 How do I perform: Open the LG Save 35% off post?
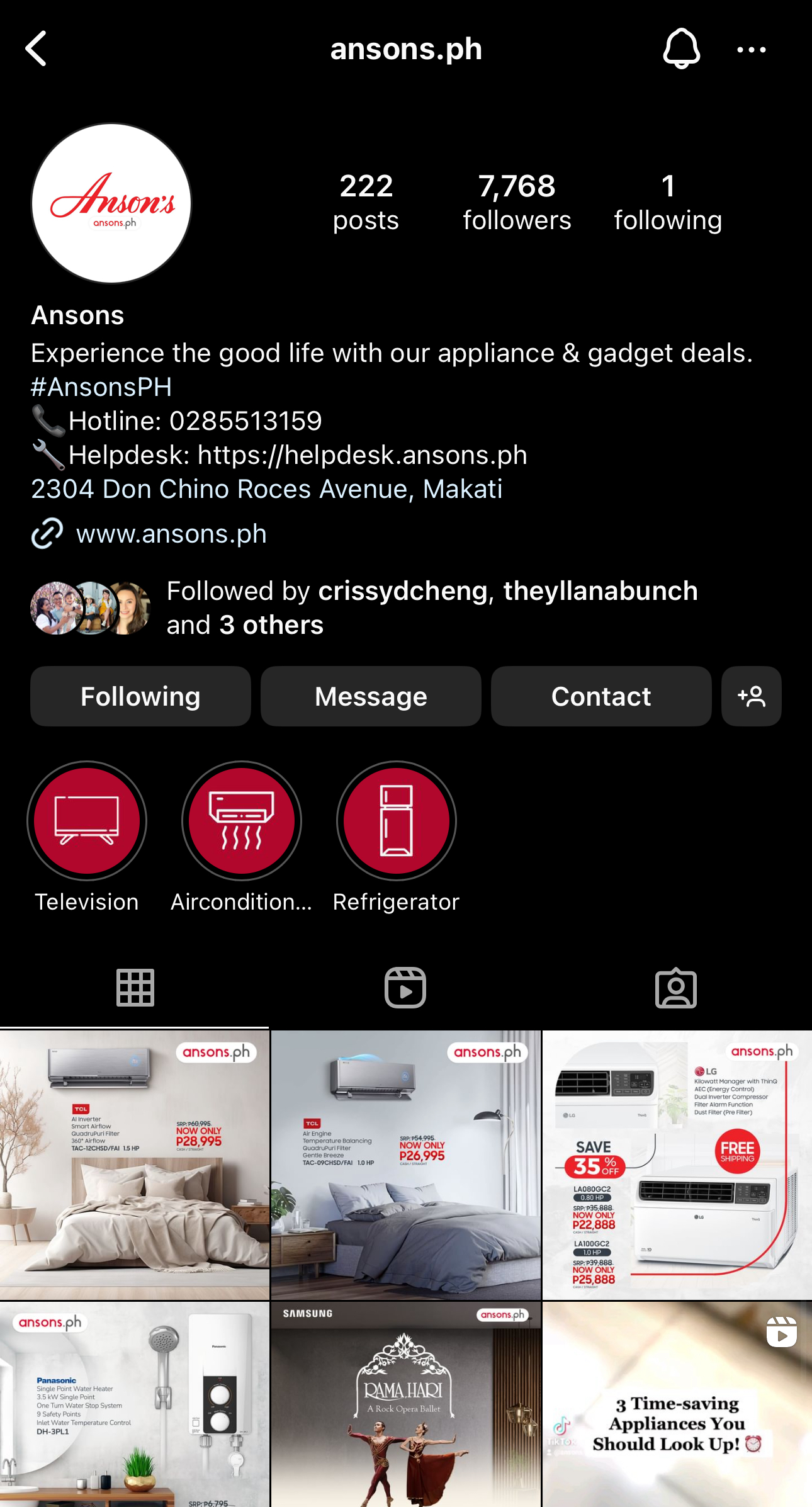pos(677,1165)
